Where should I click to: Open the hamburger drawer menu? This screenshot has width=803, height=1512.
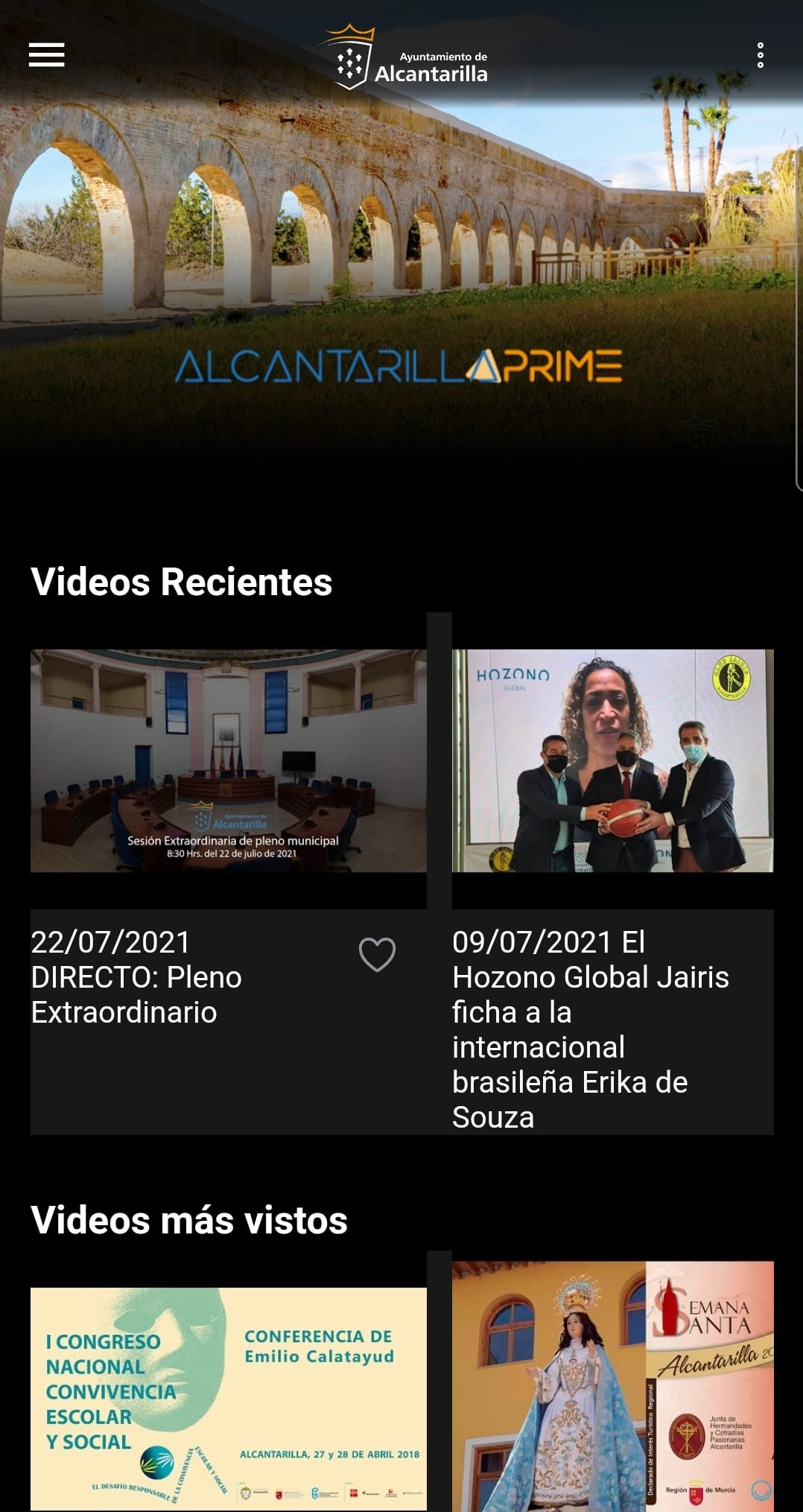[x=46, y=55]
